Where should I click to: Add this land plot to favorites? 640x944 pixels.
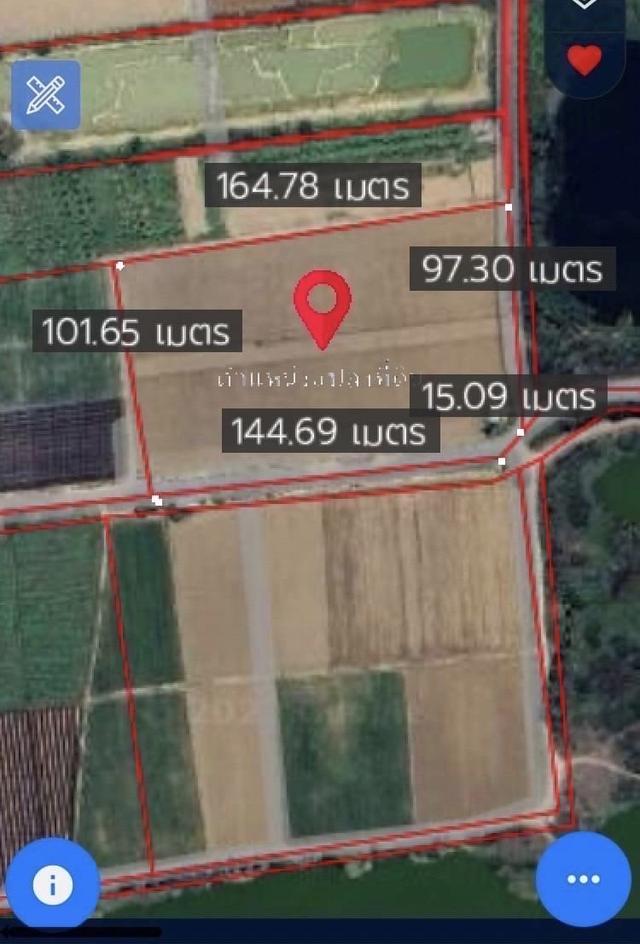point(584,61)
